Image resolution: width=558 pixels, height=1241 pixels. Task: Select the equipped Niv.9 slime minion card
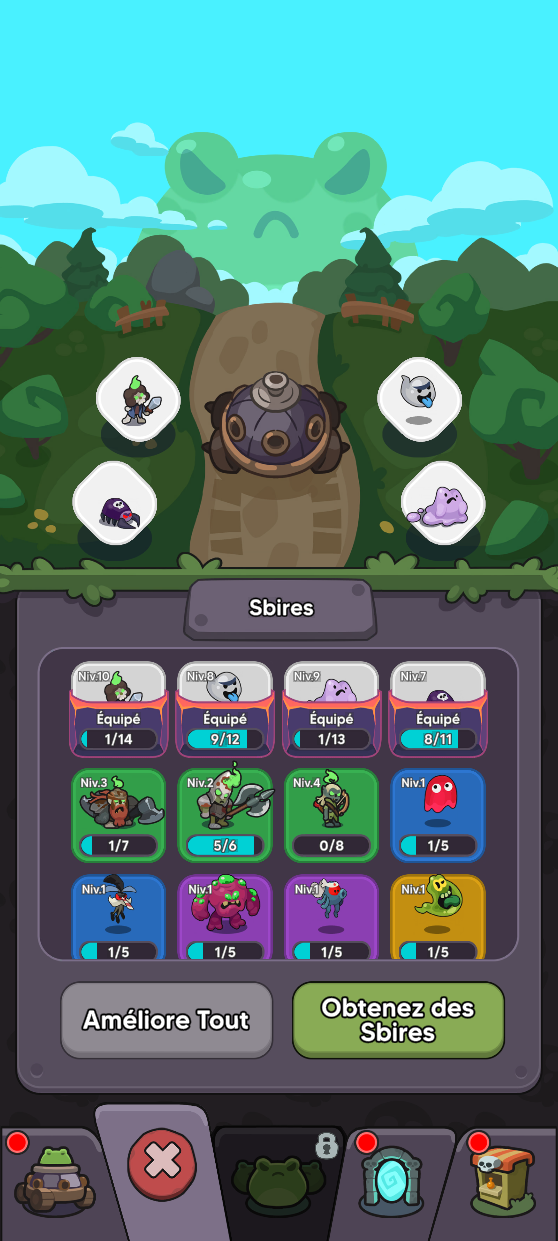[x=331, y=708]
